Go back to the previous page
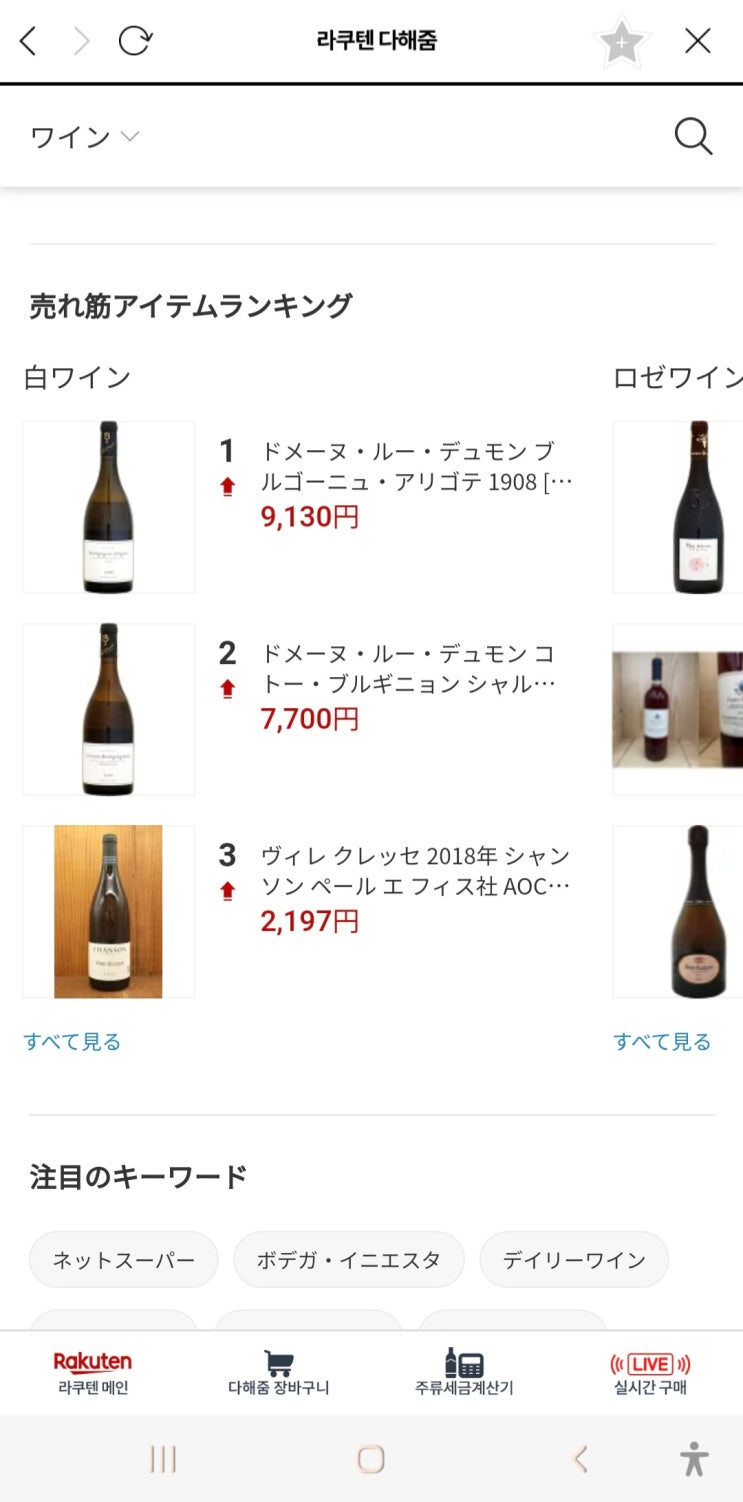Viewport: 743px width, 1502px height. pos(28,41)
